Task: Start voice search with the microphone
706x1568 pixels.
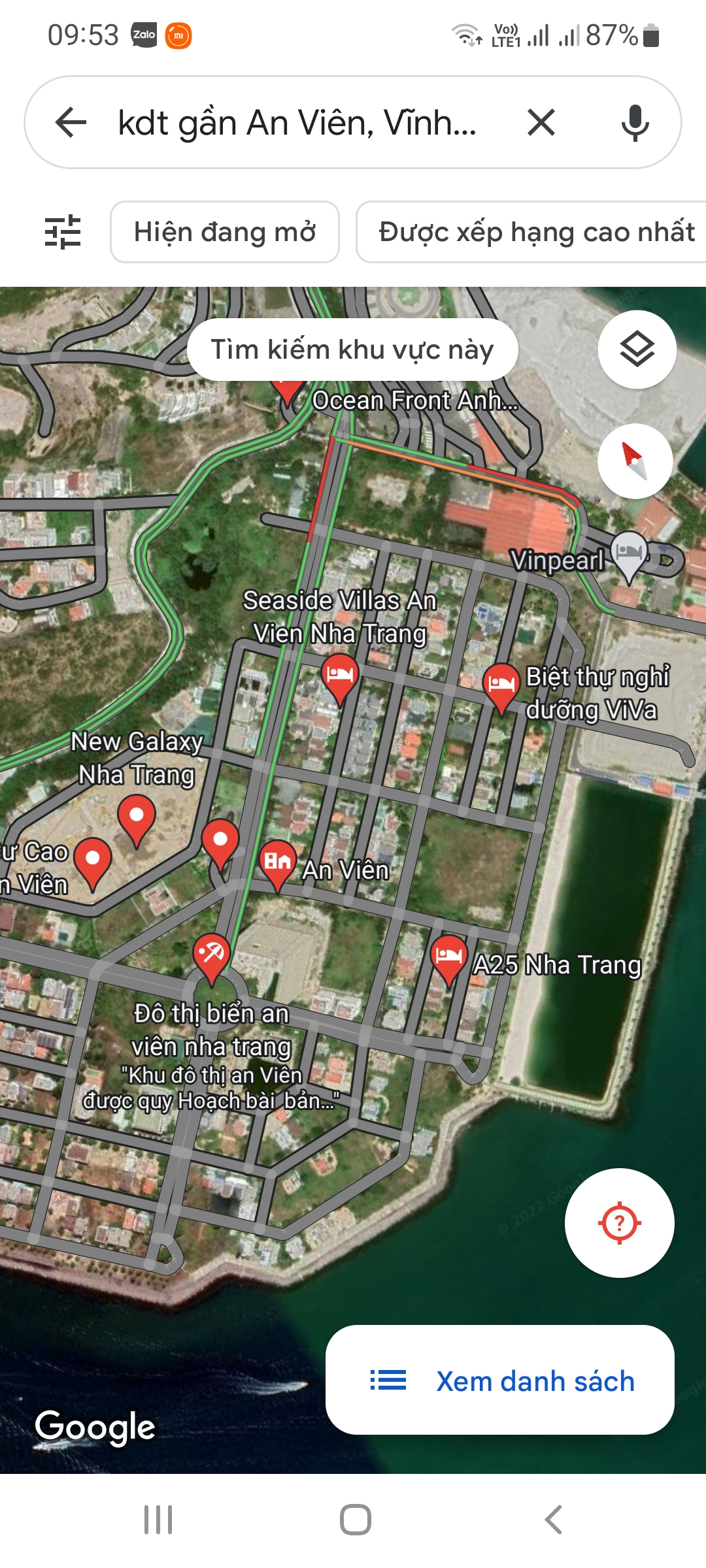Action: click(635, 122)
